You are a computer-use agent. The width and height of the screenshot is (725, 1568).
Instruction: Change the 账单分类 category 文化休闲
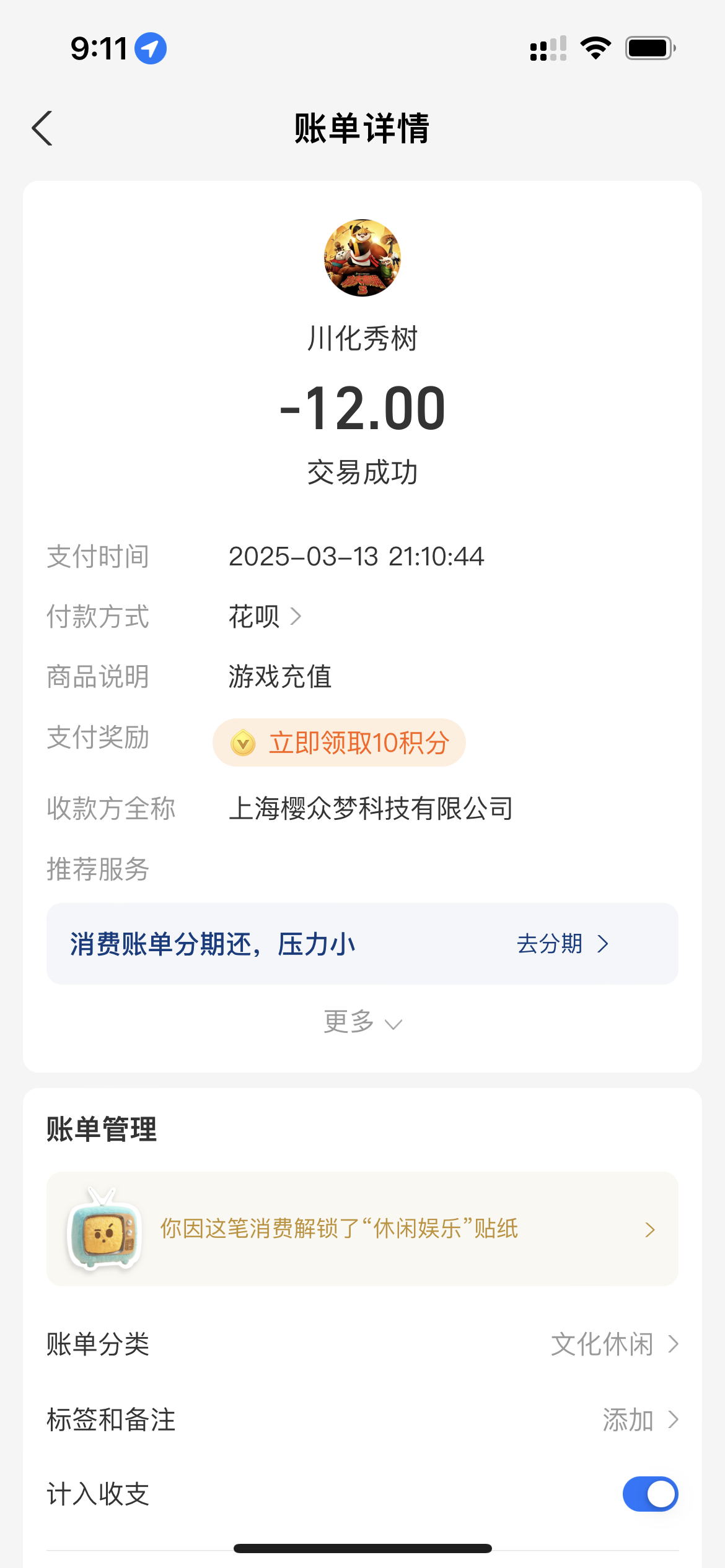point(613,1344)
